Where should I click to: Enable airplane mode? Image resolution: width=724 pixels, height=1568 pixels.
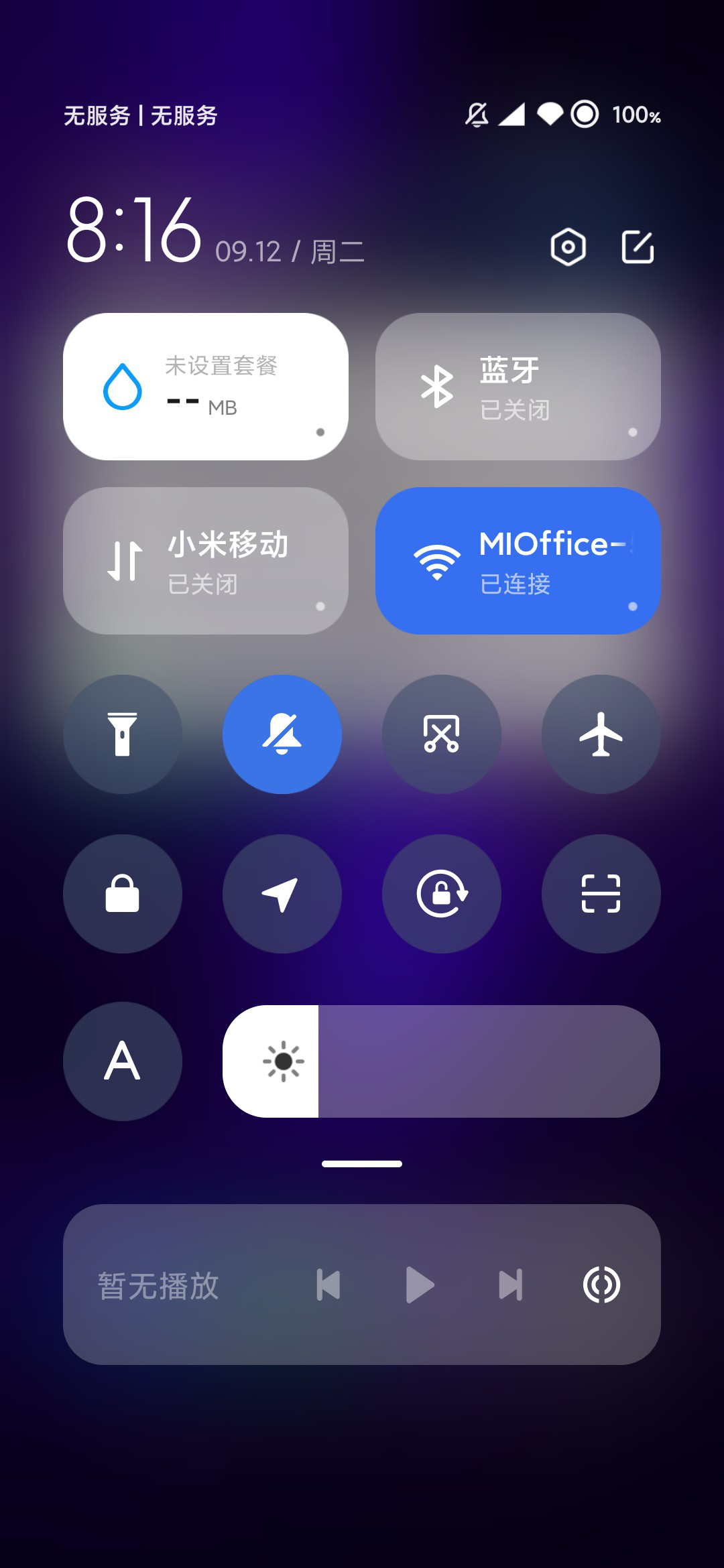(x=601, y=734)
